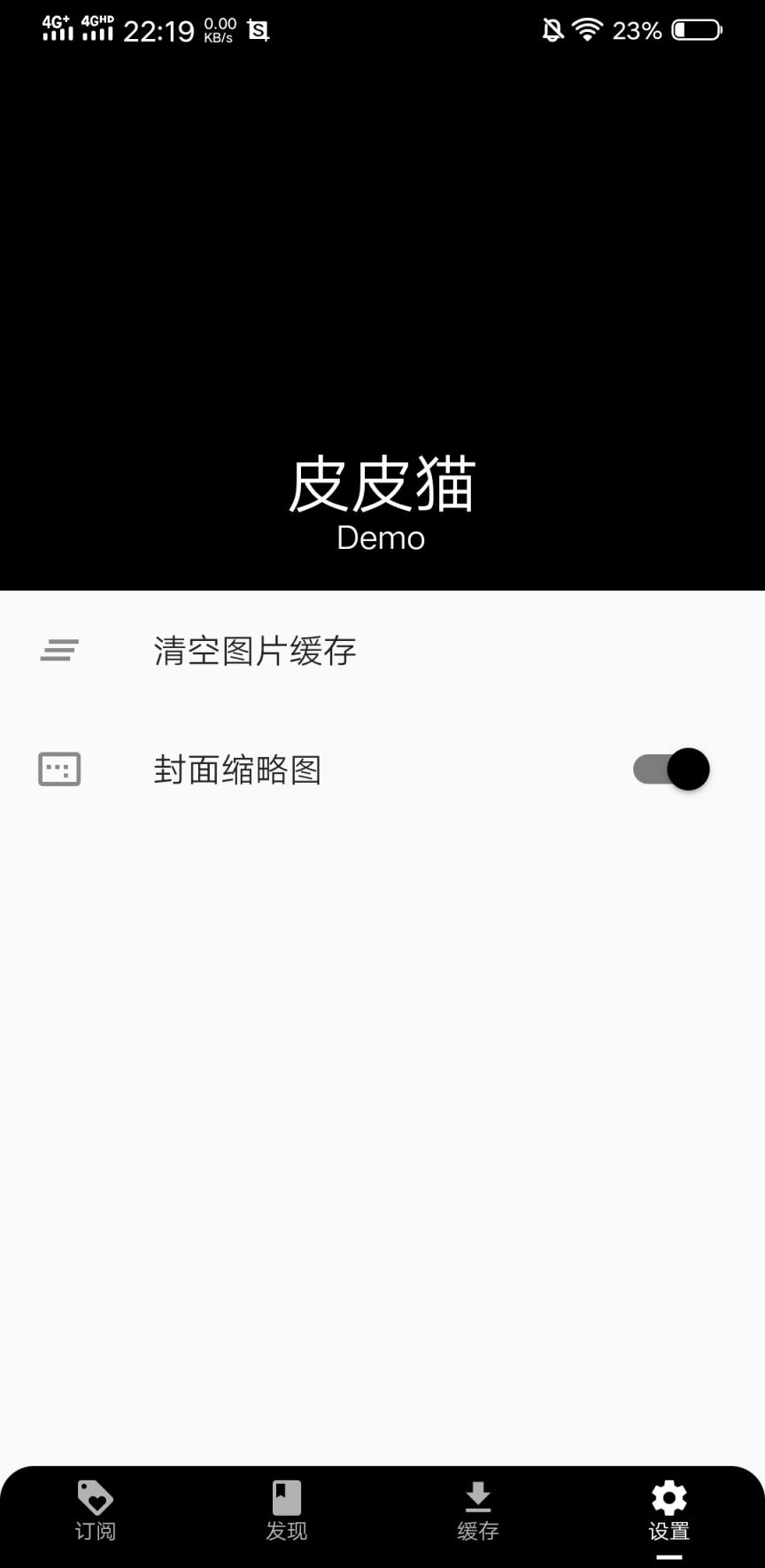Viewport: 765px width, 1568px height.
Task: Tap the Wi-Fi status bar icon
Action: (x=586, y=27)
